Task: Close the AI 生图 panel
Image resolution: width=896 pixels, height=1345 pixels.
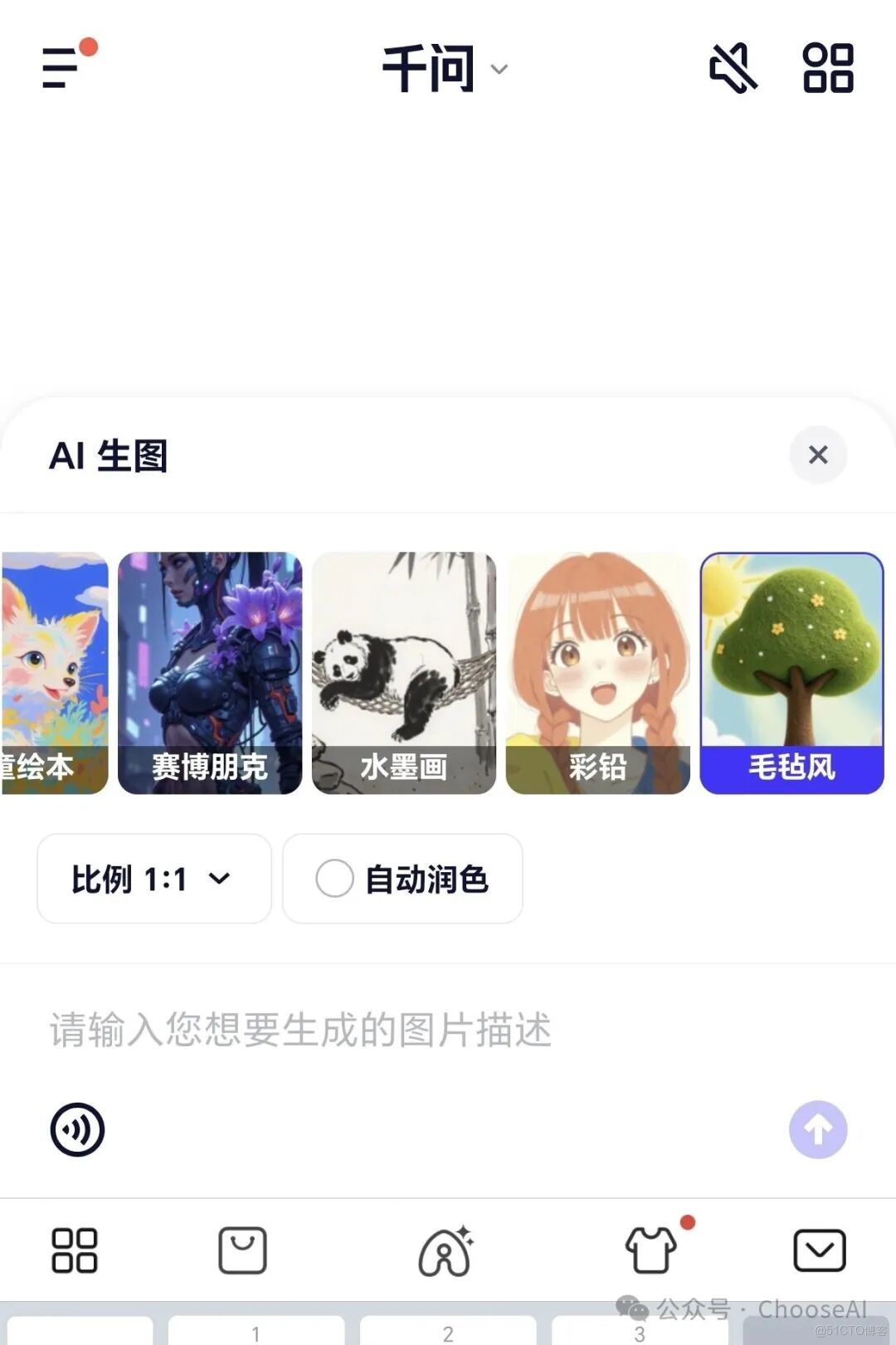Action: (x=818, y=456)
